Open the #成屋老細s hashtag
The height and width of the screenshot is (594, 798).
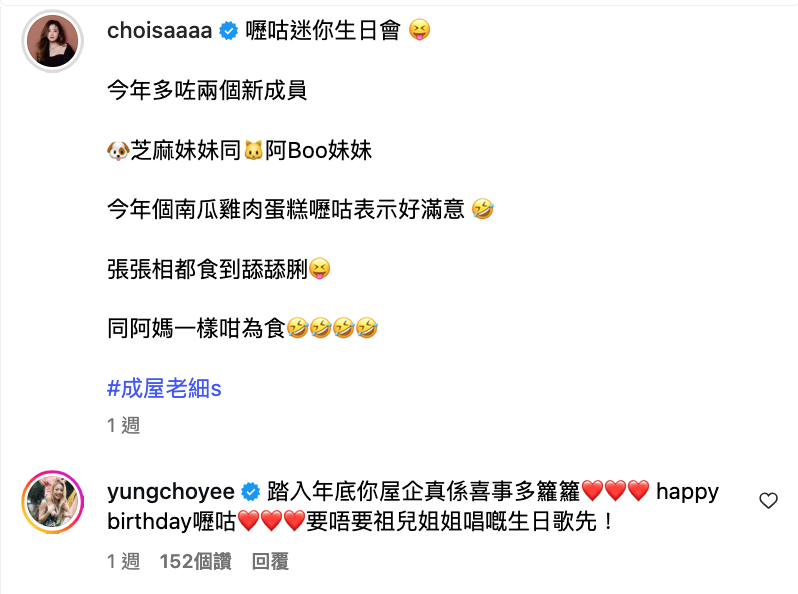click(x=164, y=388)
